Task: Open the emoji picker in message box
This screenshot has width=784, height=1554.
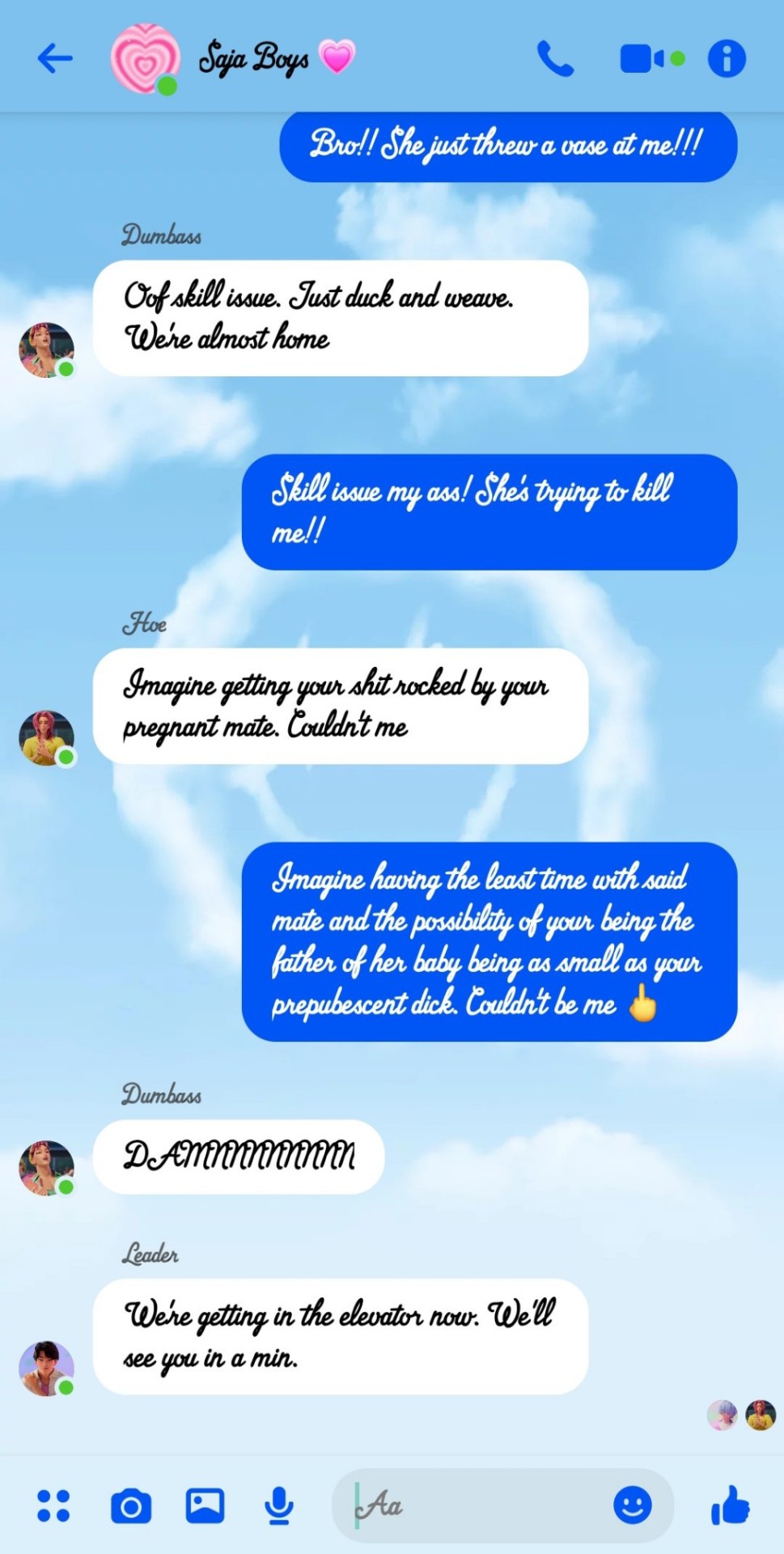Action: click(632, 1505)
